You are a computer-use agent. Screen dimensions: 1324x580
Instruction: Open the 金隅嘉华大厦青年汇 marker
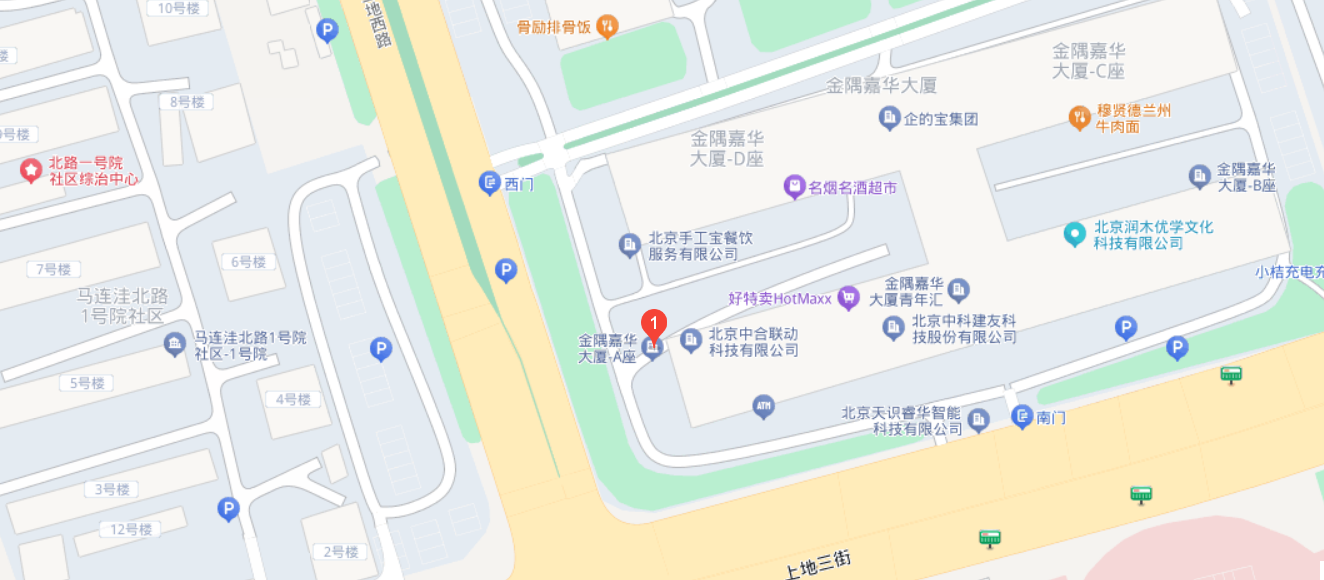click(x=958, y=291)
